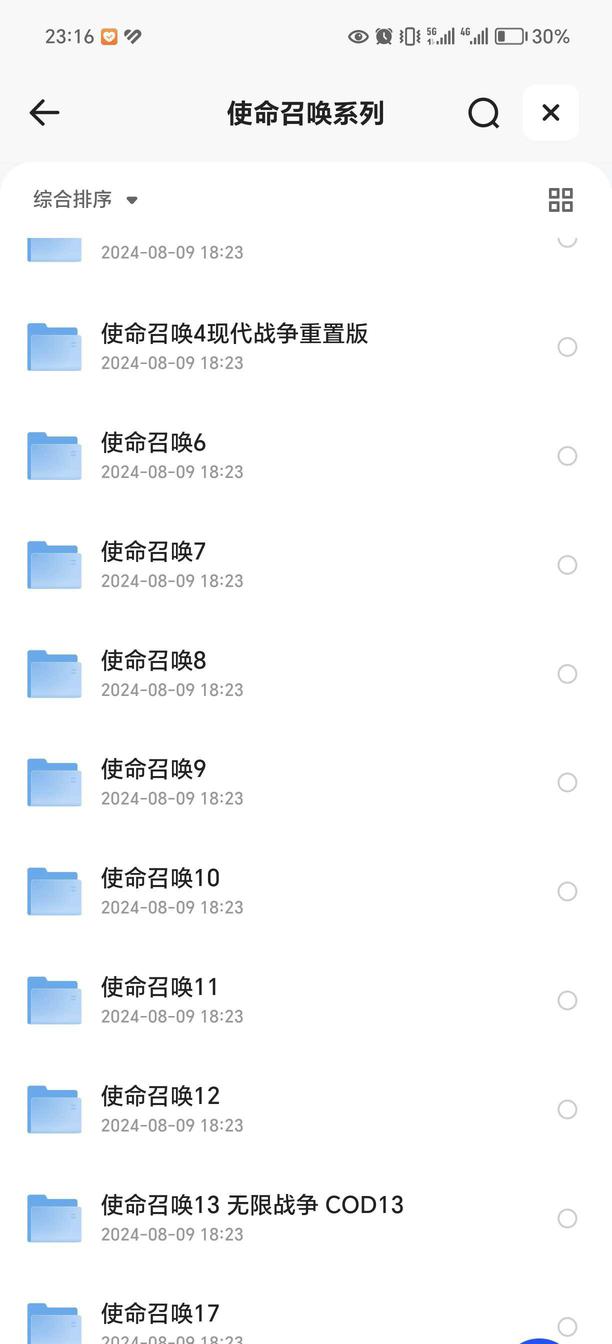The image size is (612, 1344).
Task: Open the 使命召唤10 folder
Action: 306,892
